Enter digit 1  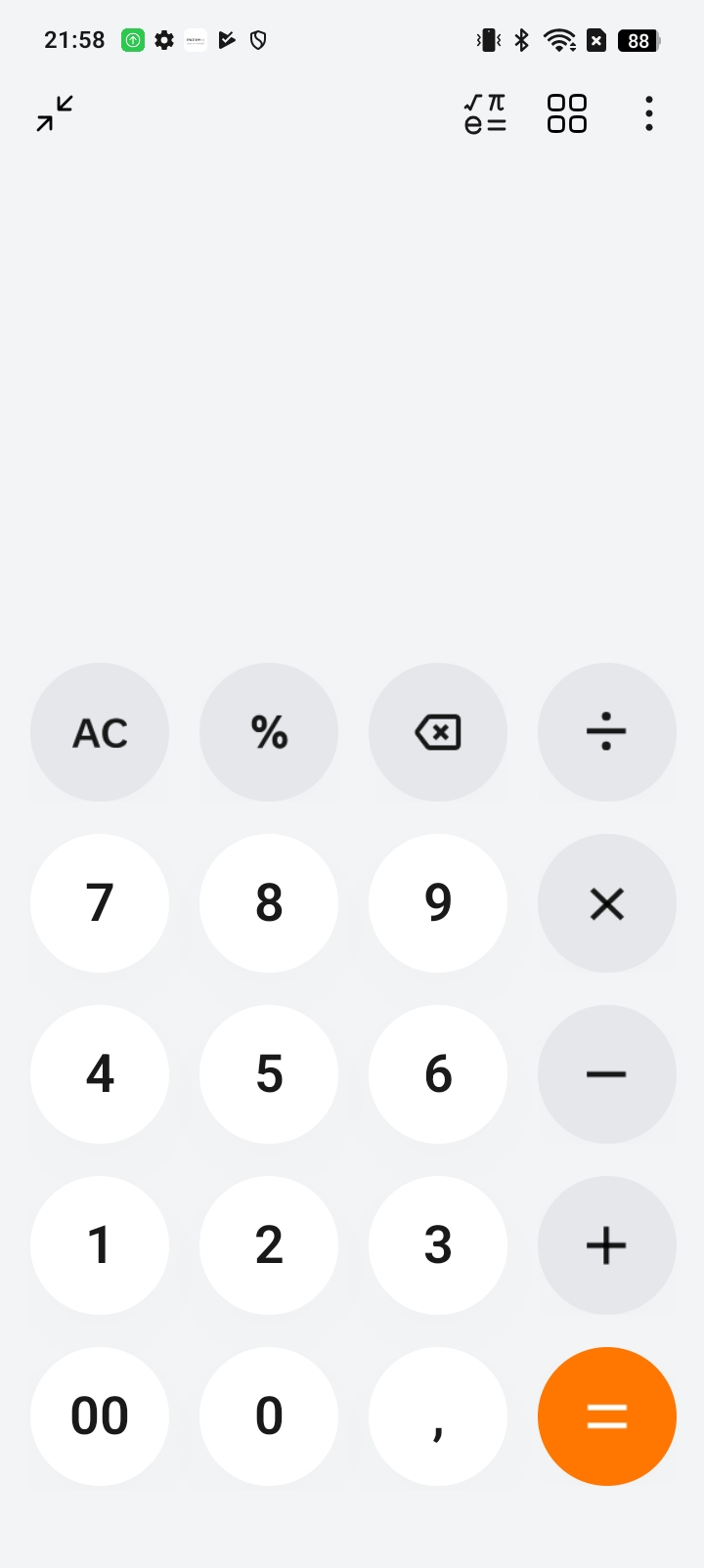tap(100, 1245)
